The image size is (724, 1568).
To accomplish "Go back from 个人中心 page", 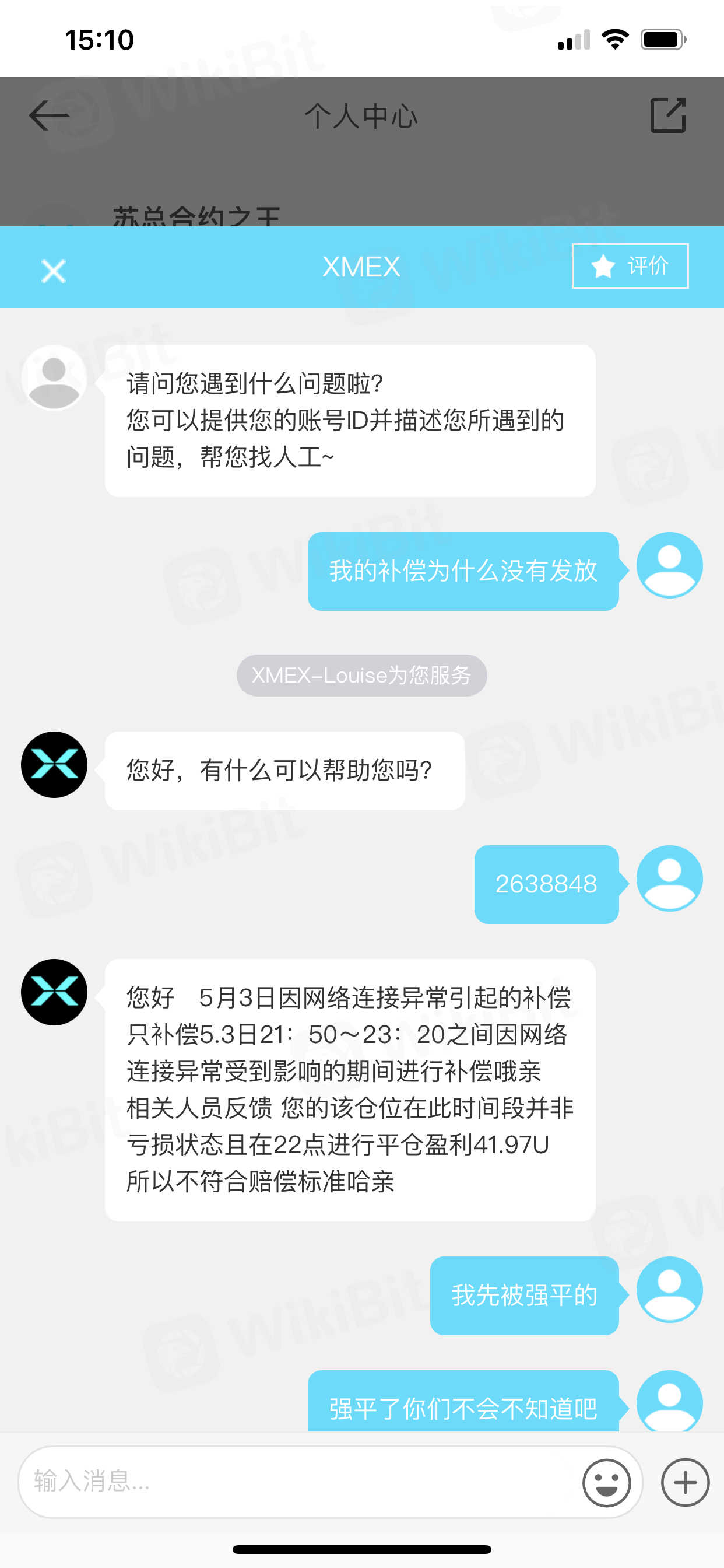I will click(x=48, y=116).
